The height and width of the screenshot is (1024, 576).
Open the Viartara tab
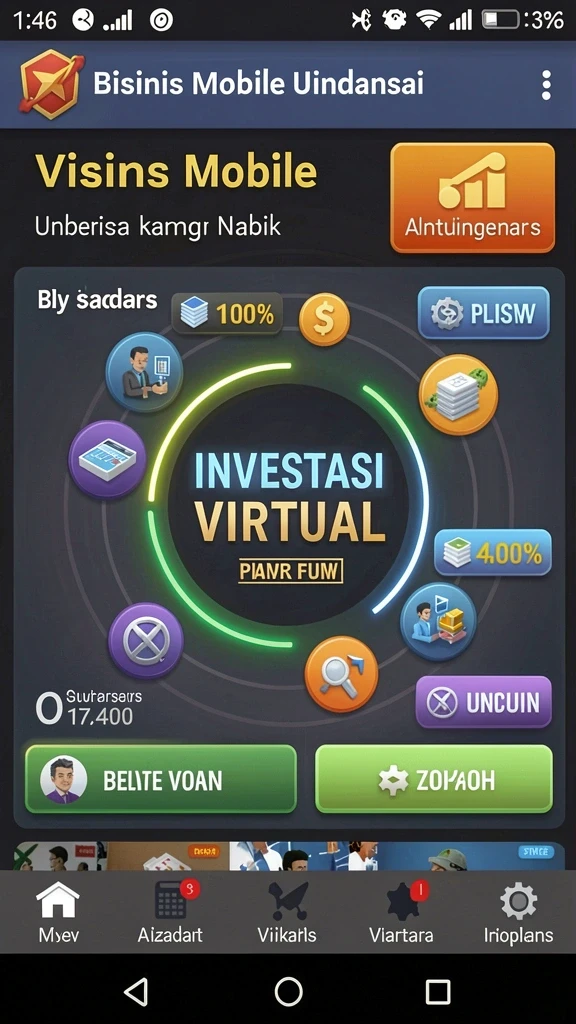(401, 912)
